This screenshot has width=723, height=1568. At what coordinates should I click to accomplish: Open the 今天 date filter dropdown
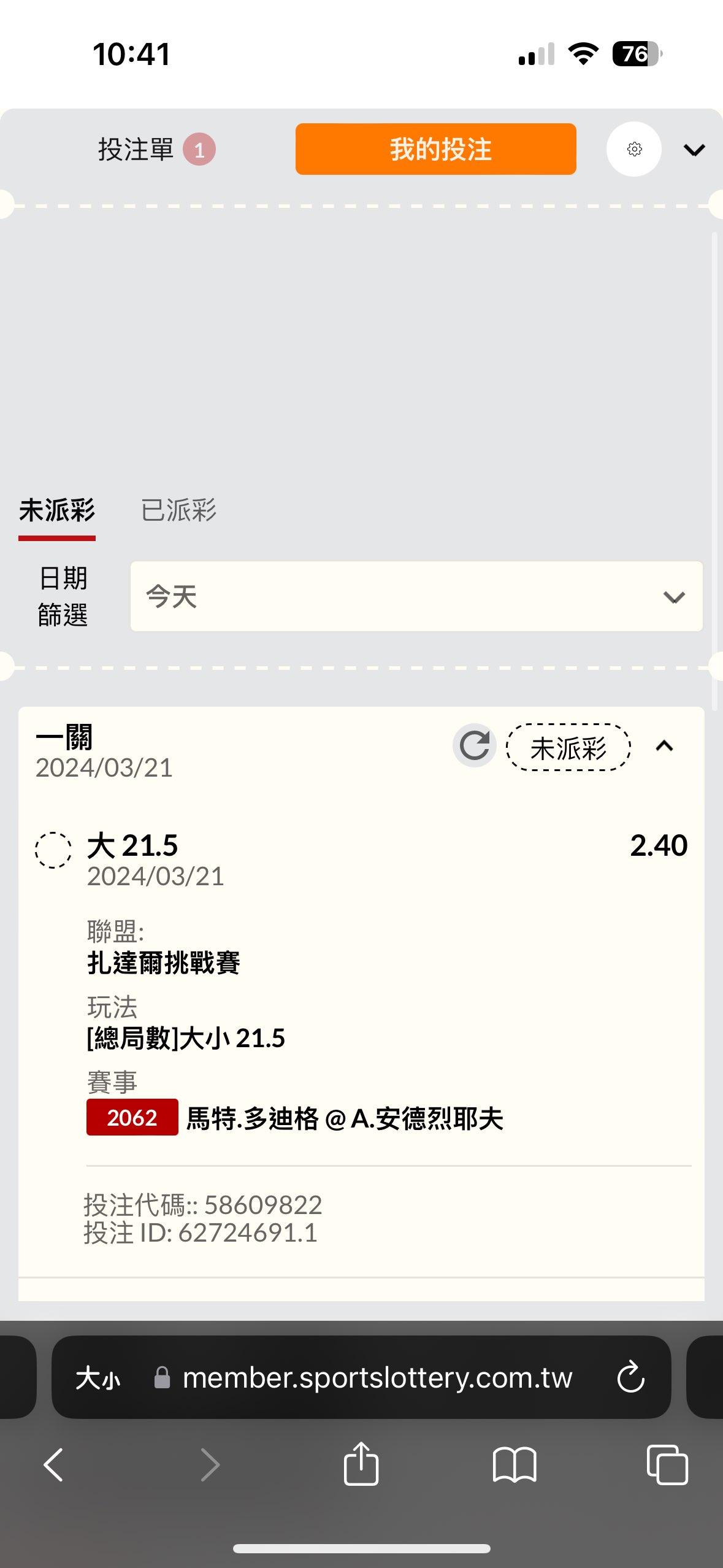point(416,596)
